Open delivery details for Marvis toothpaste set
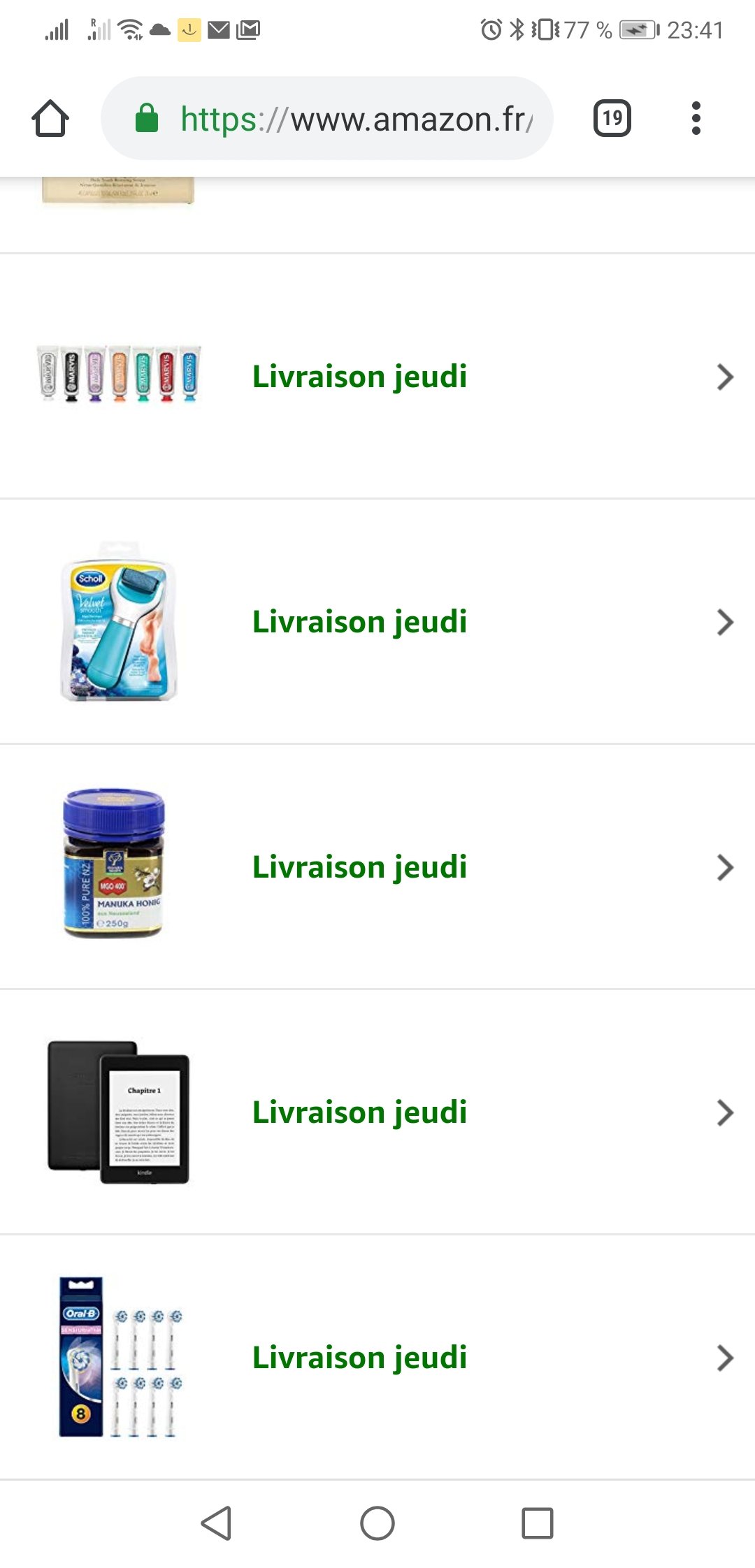 point(377,377)
